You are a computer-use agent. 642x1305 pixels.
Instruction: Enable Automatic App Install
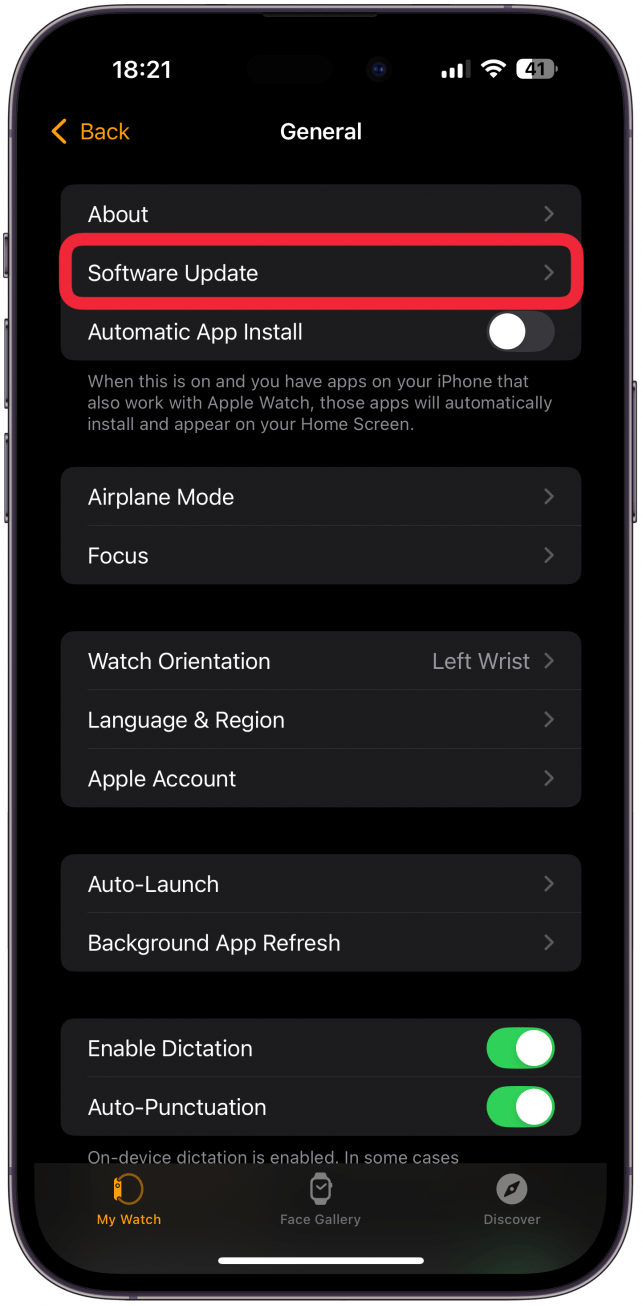[520, 332]
